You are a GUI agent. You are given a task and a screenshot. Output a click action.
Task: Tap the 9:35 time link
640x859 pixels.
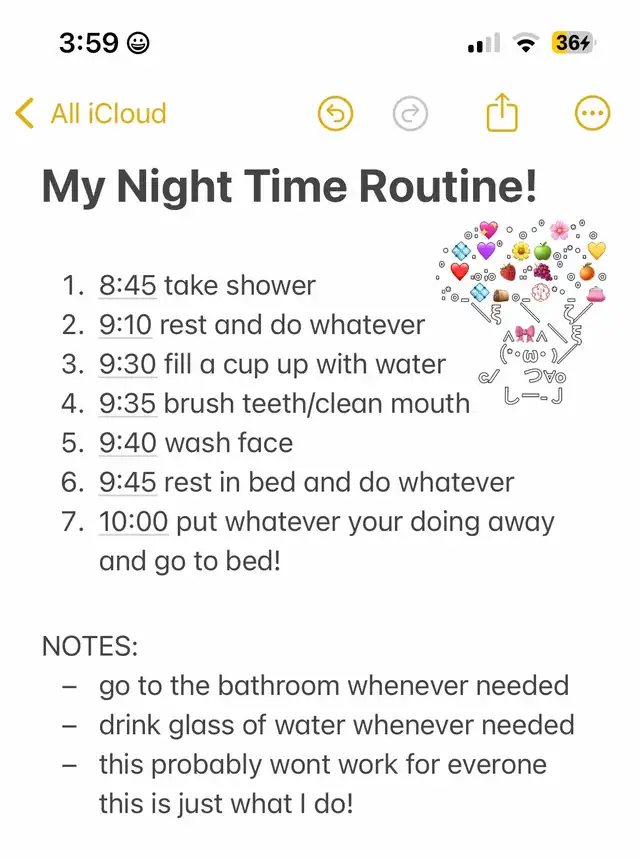(128, 404)
